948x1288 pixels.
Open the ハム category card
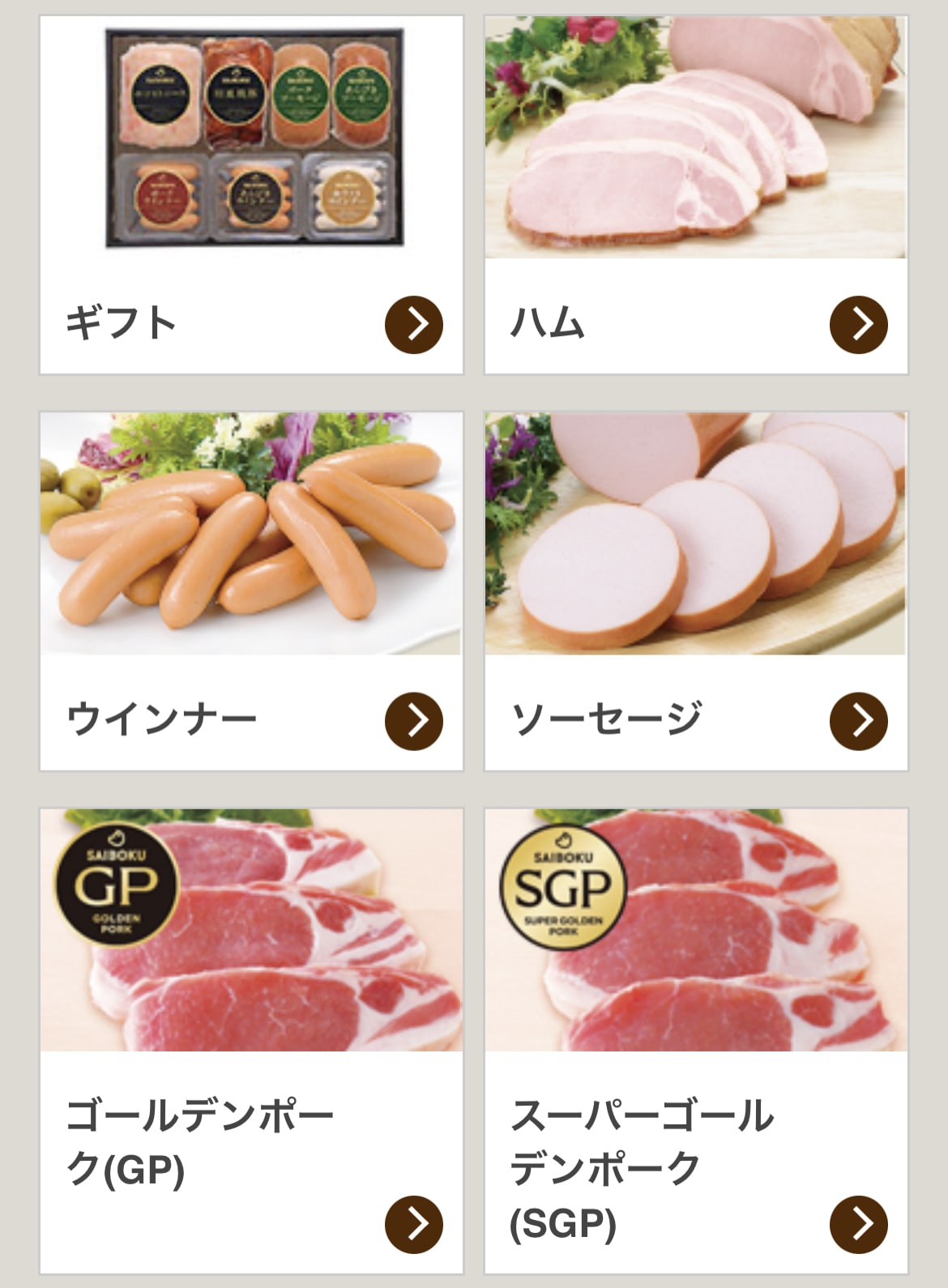(x=695, y=195)
